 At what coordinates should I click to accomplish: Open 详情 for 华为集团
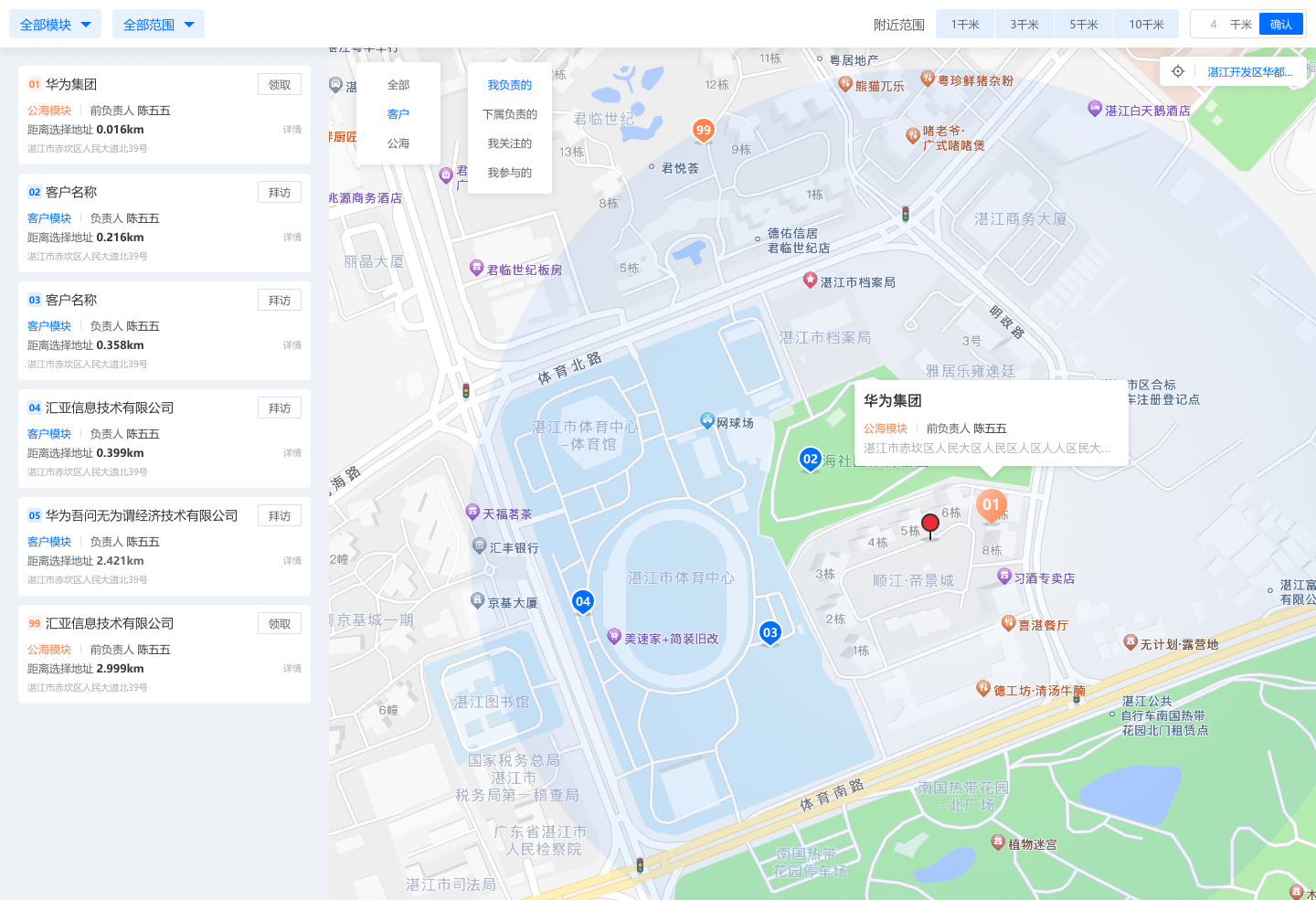[x=292, y=130]
